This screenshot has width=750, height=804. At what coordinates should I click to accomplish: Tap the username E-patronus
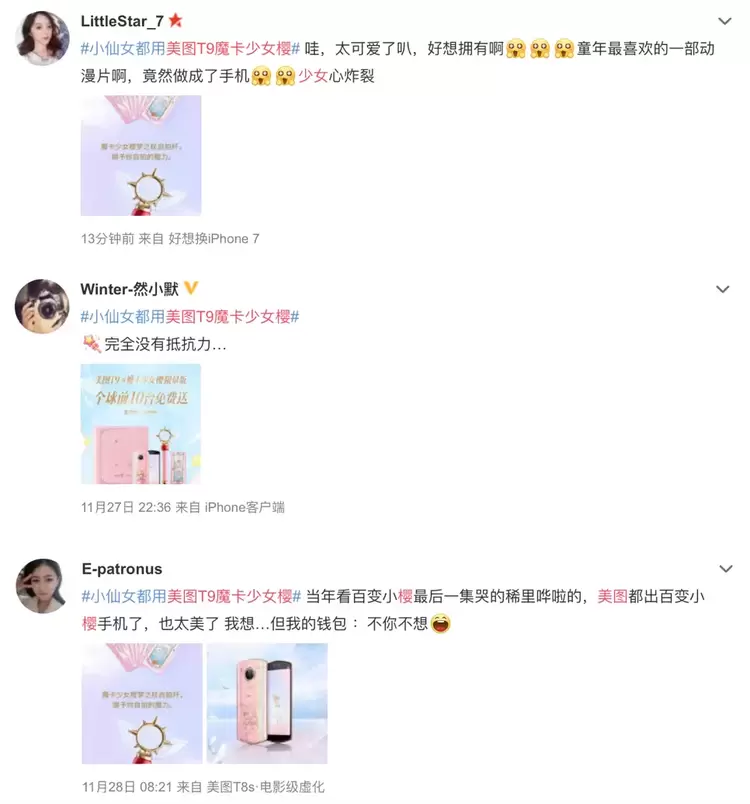[121, 569]
